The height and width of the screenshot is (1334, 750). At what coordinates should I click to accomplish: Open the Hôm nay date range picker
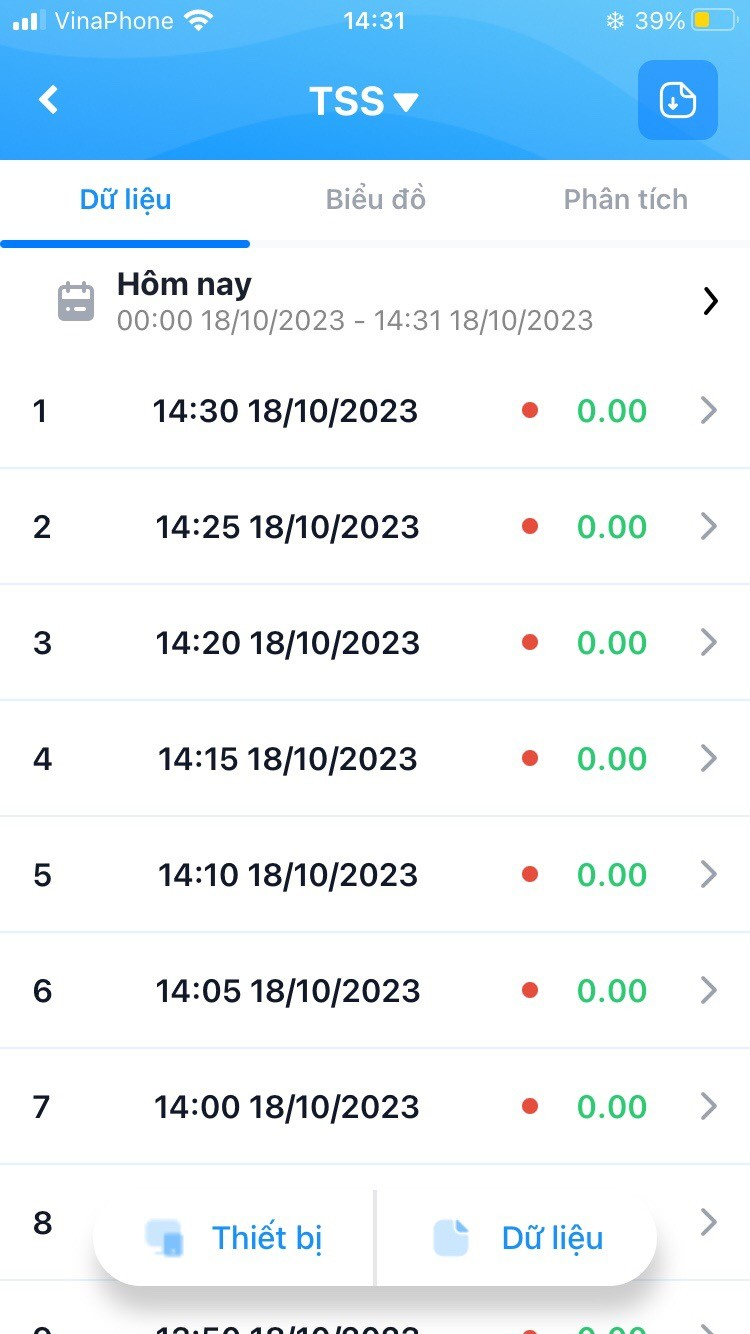pos(375,301)
